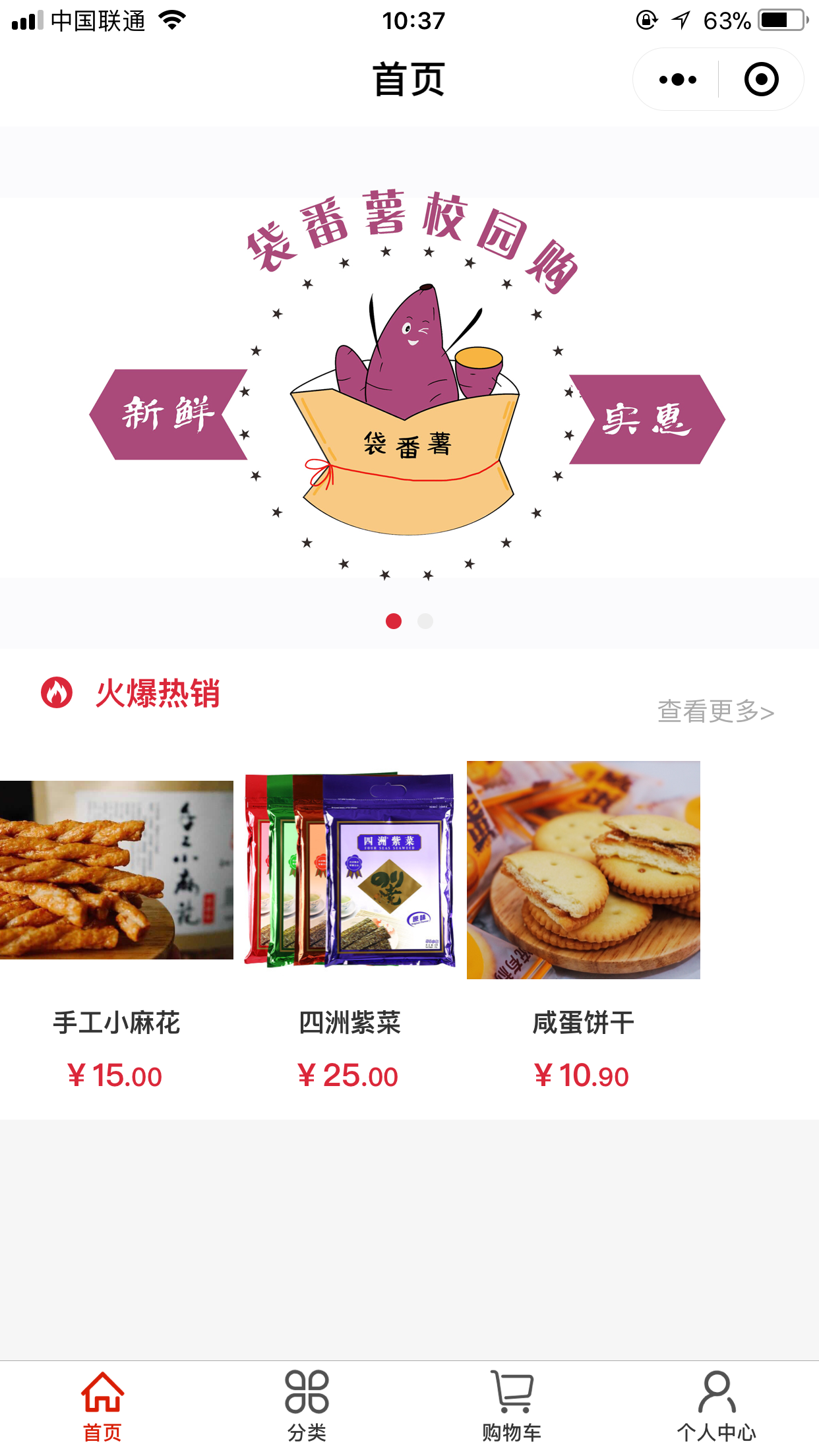
Task: Open the 购物车 tab
Action: 512,1406
